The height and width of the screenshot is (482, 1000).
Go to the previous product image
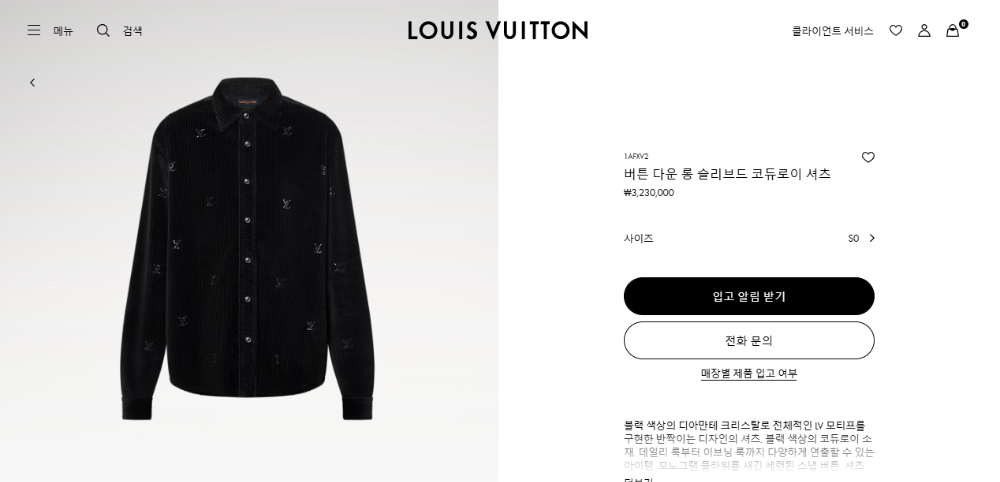coord(32,83)
